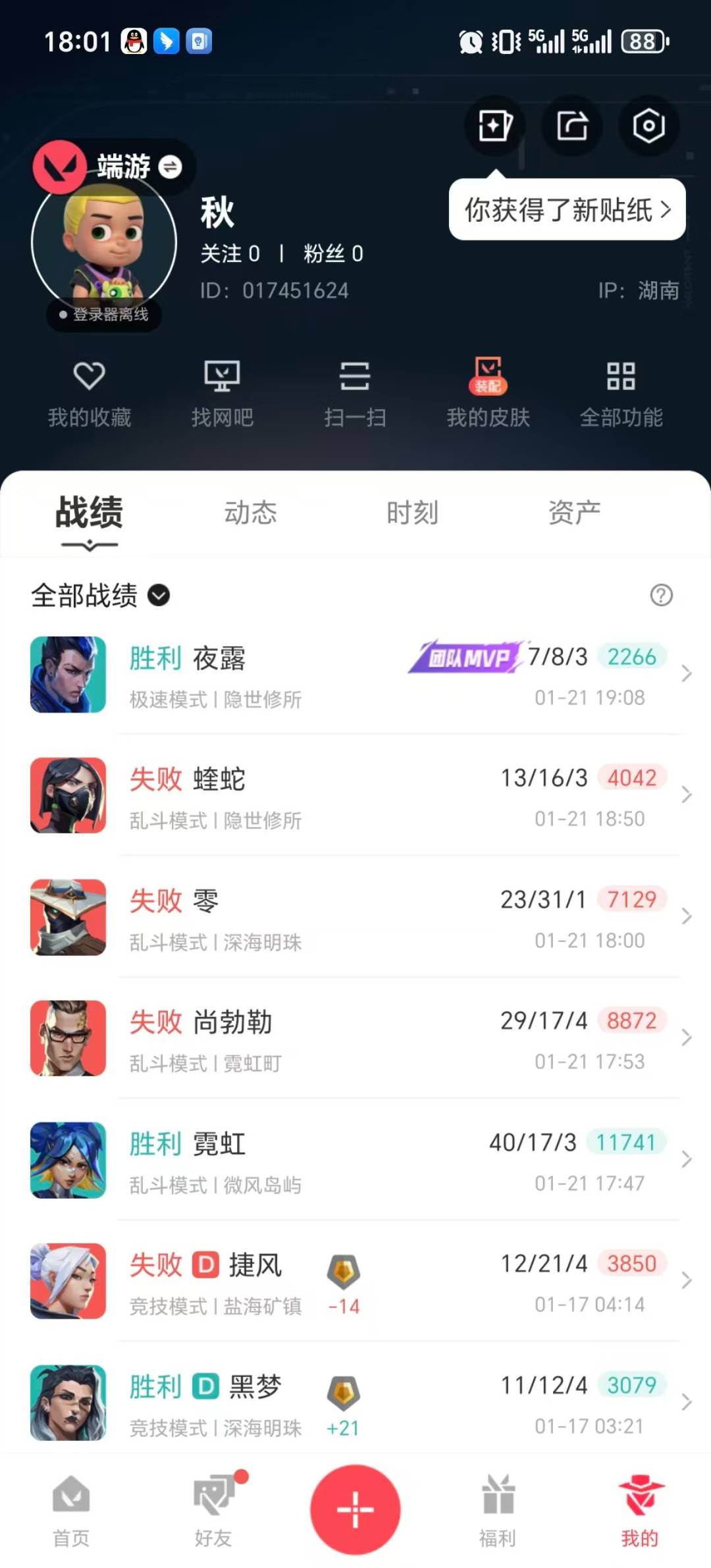Open the sticker card icon above the notification

pyautogui.click(x=494, y=126)
